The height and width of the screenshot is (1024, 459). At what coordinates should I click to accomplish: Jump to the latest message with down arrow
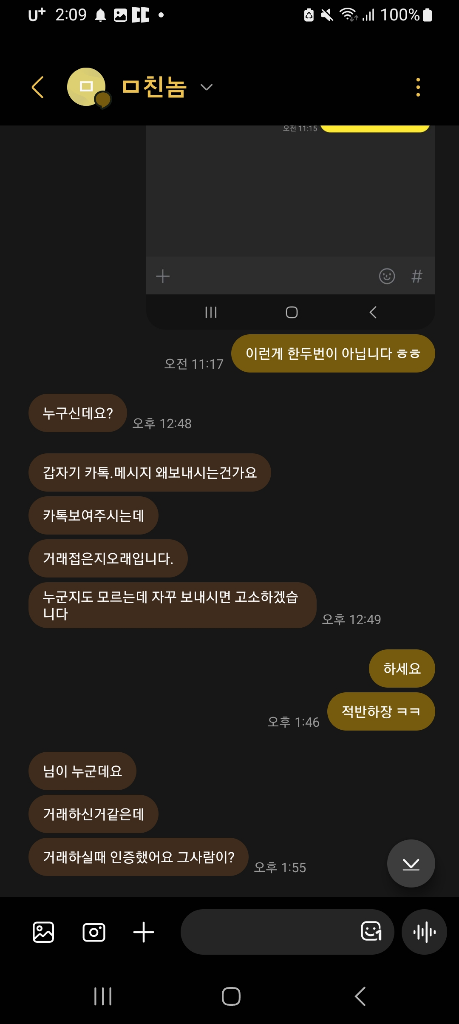411,863
